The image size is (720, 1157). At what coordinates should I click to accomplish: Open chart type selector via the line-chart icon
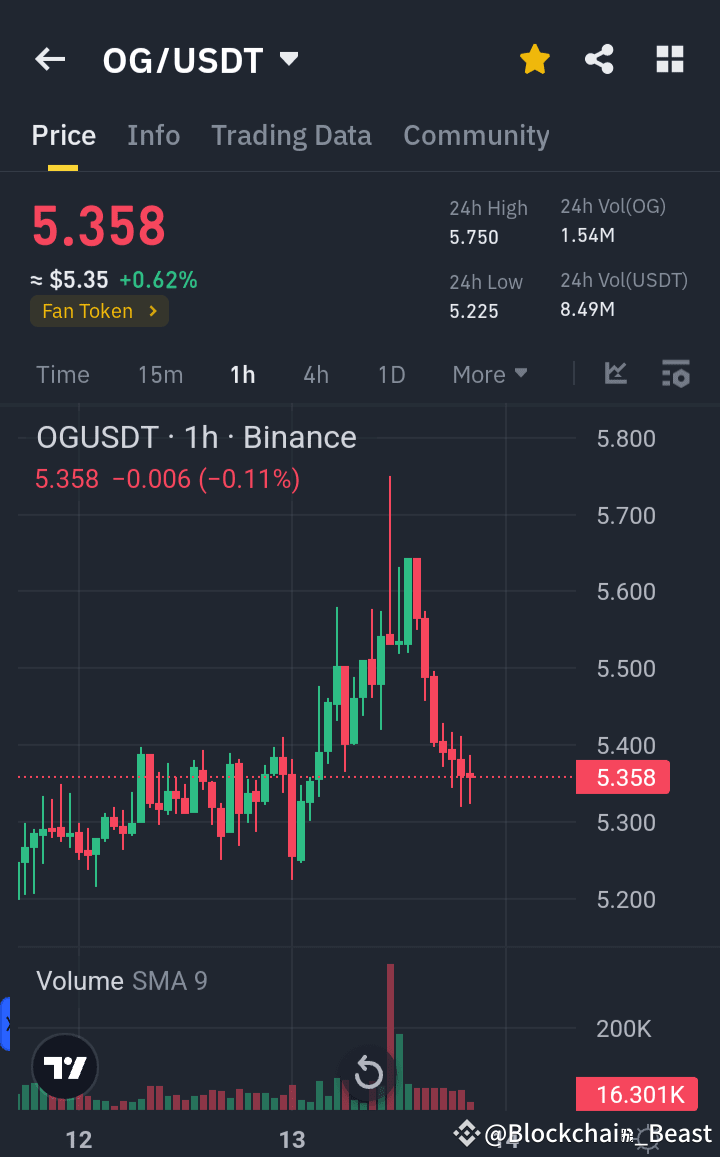[x=615, y=374]
